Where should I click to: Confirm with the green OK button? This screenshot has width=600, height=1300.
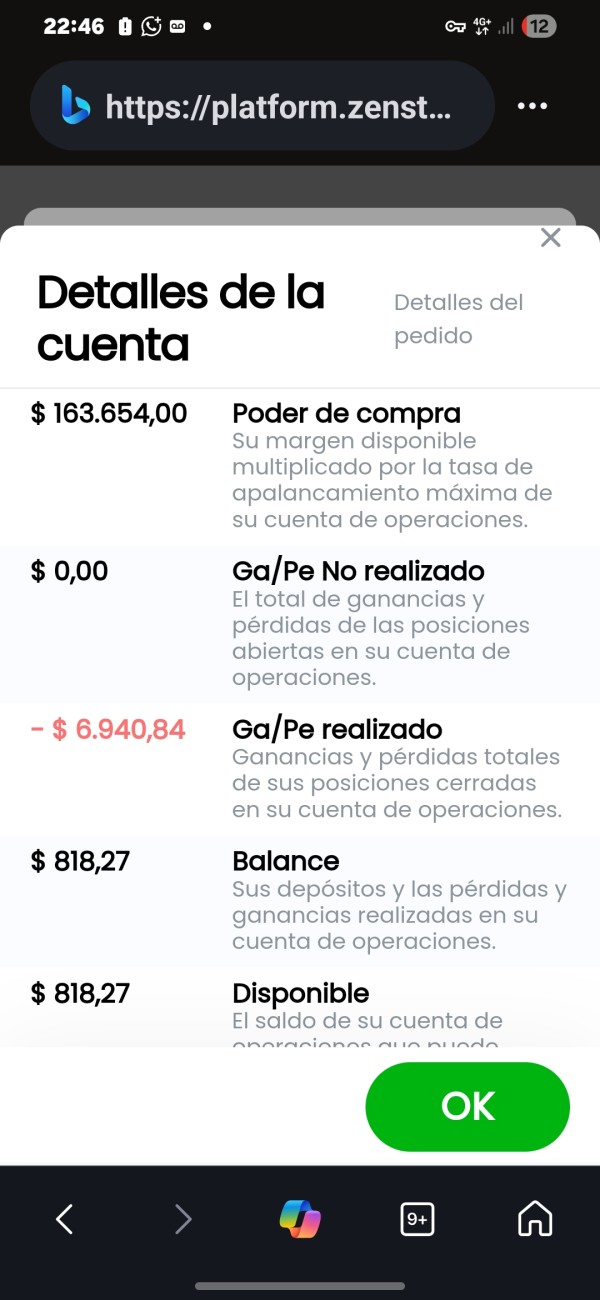(x=468, y=1106)
